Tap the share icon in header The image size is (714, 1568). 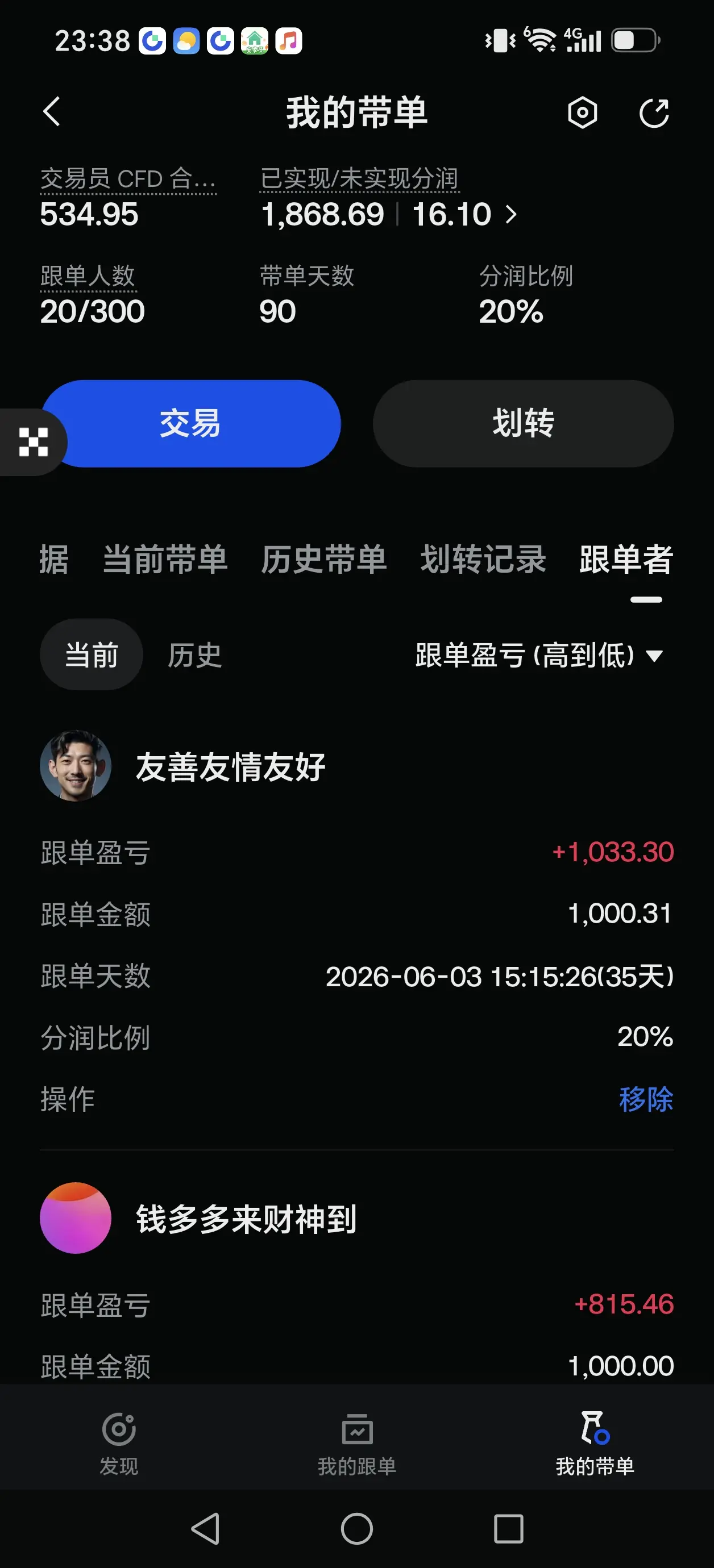point(654,112)
